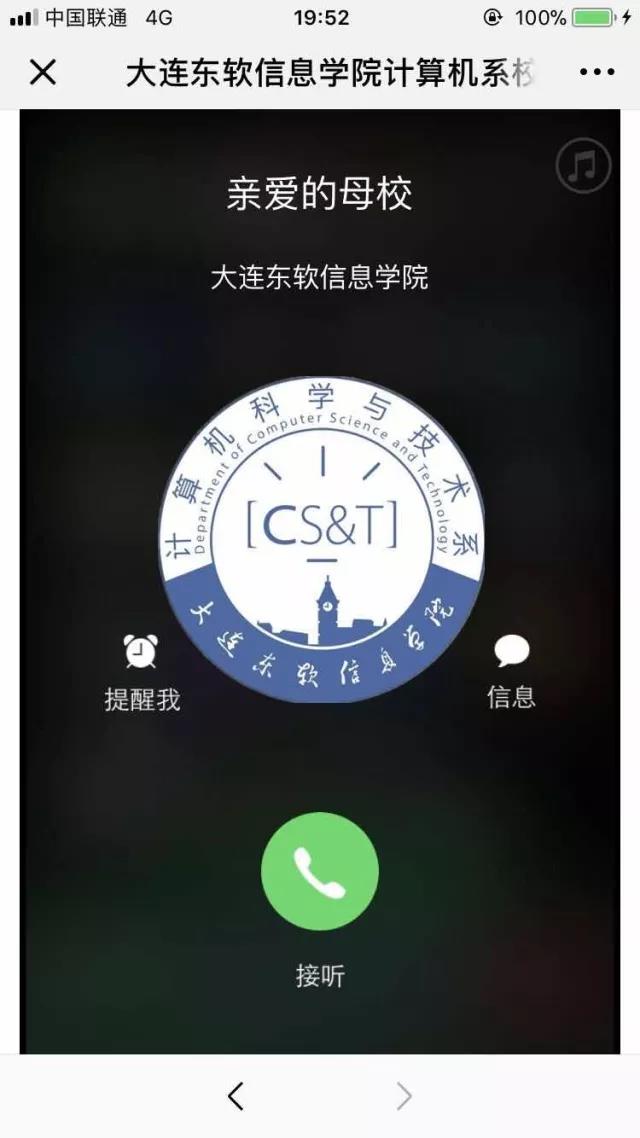Screen dimensions: 640x1138
Task: Go back using the bottom left arrow
Action: 236,1097
